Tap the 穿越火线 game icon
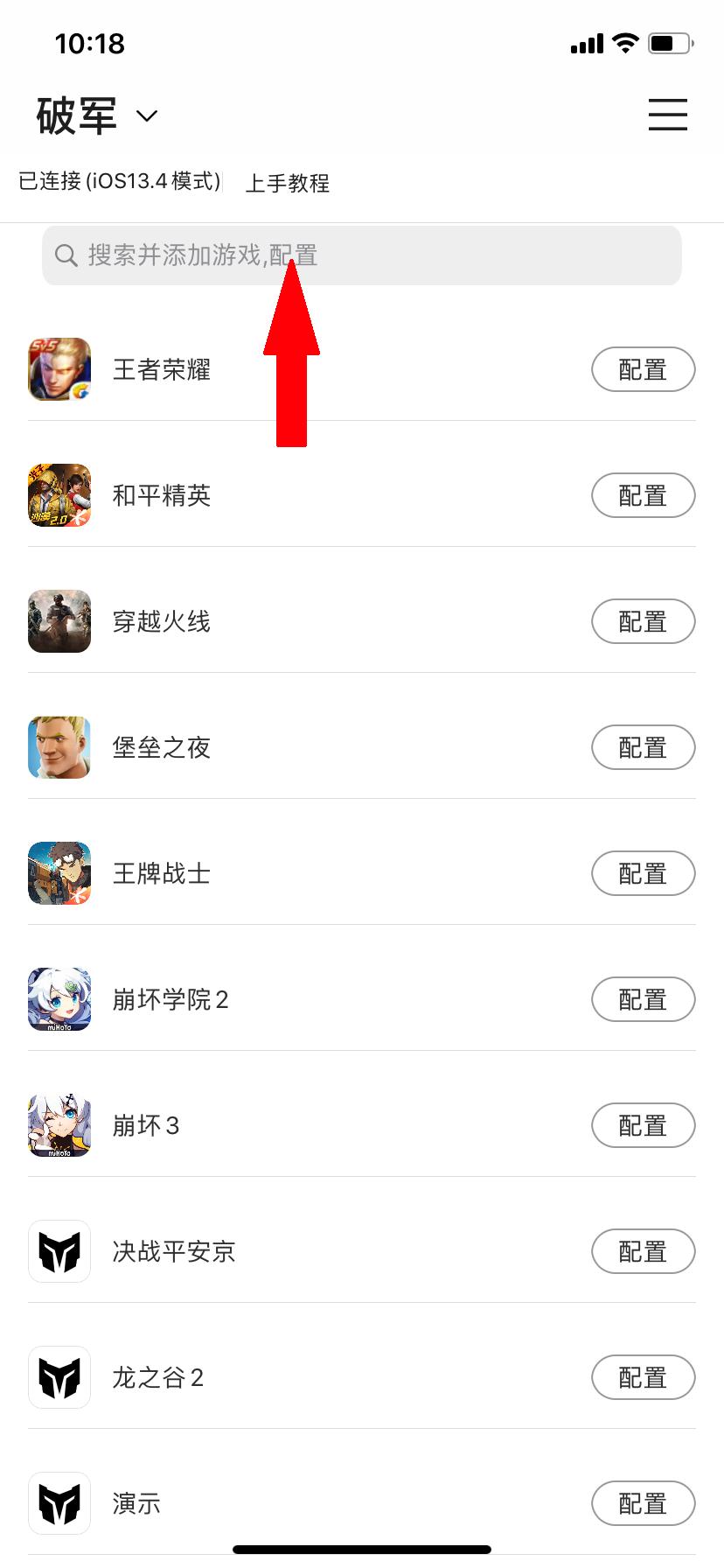 [x=59, y=621]
